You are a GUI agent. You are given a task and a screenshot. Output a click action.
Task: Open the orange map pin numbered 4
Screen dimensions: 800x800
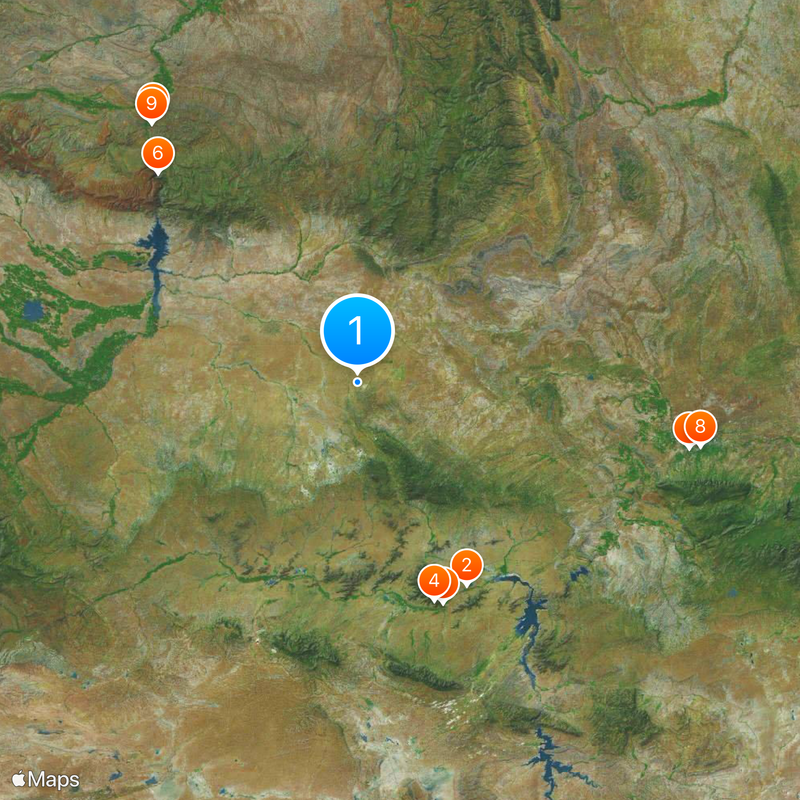[433, 580]
